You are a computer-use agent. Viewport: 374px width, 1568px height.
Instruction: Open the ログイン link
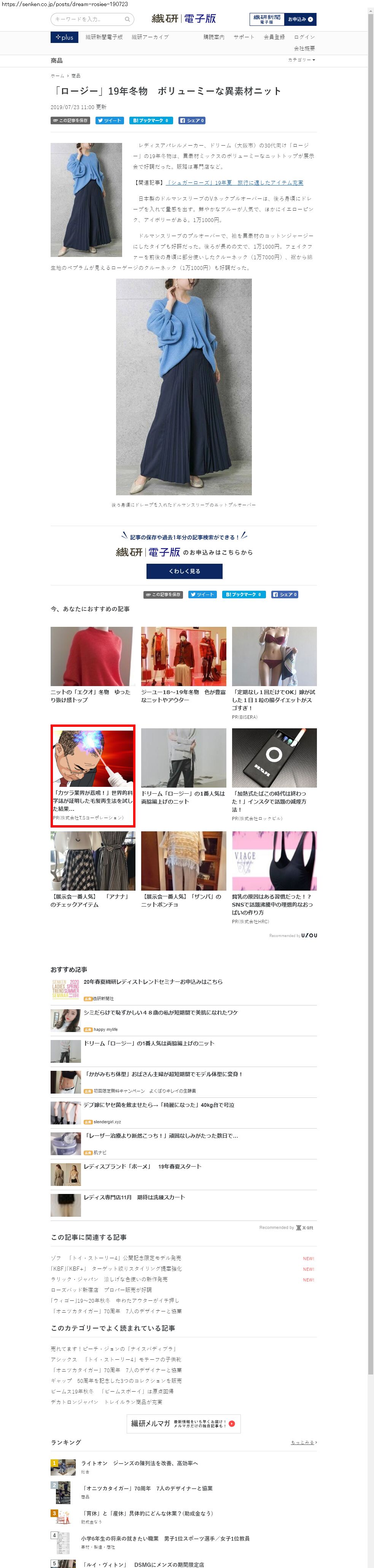[304, 37]
